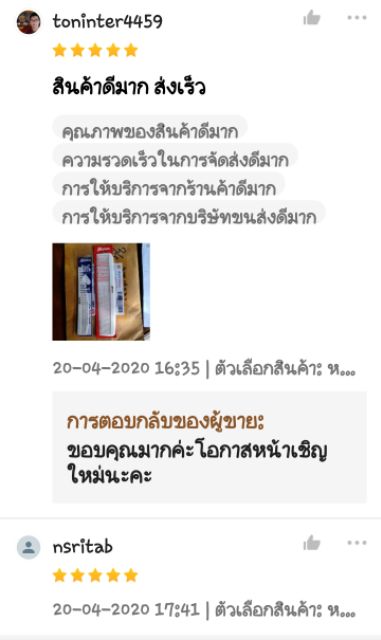Like nsritab's review

pos(312,543)
